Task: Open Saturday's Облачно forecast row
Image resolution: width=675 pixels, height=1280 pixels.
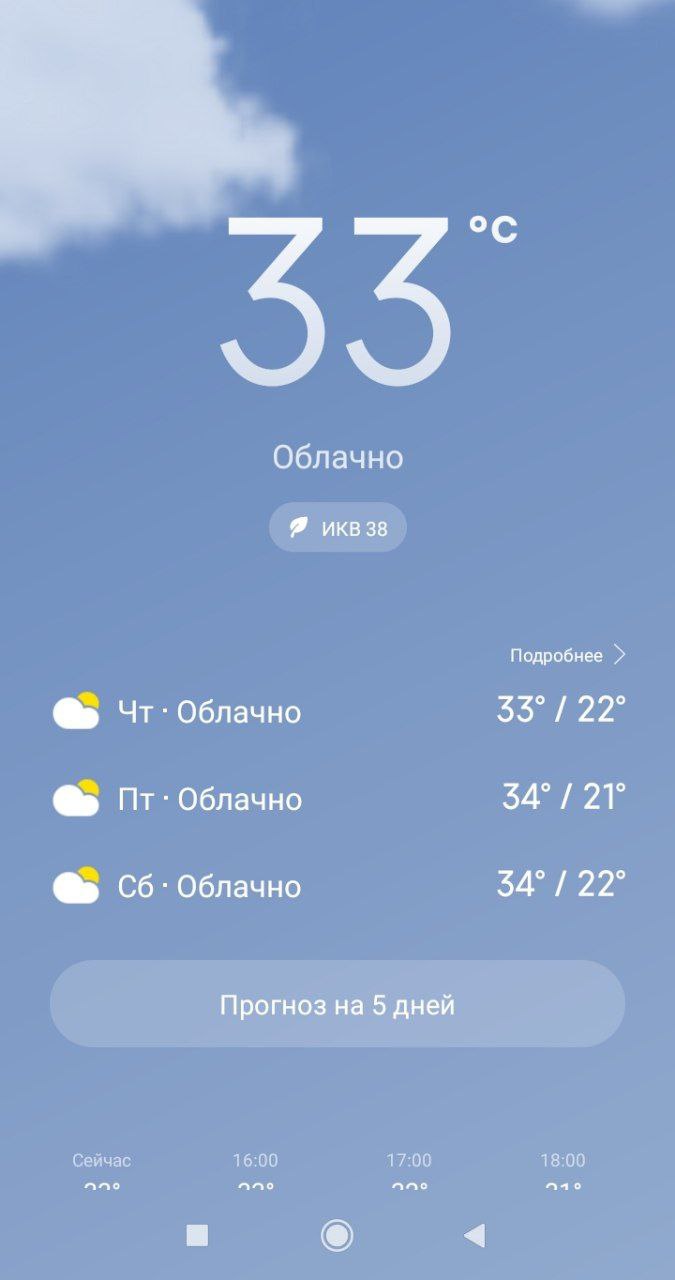Action: coord(338,886)
